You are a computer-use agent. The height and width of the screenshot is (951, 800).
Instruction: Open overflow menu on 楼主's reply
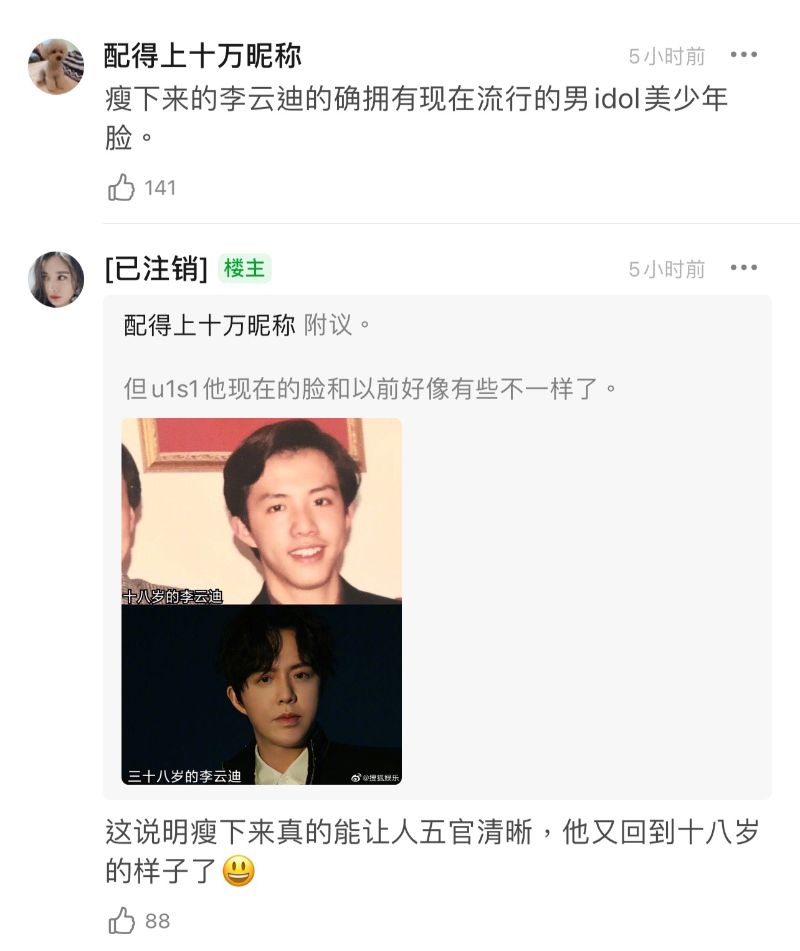click(x=744, y=268)
